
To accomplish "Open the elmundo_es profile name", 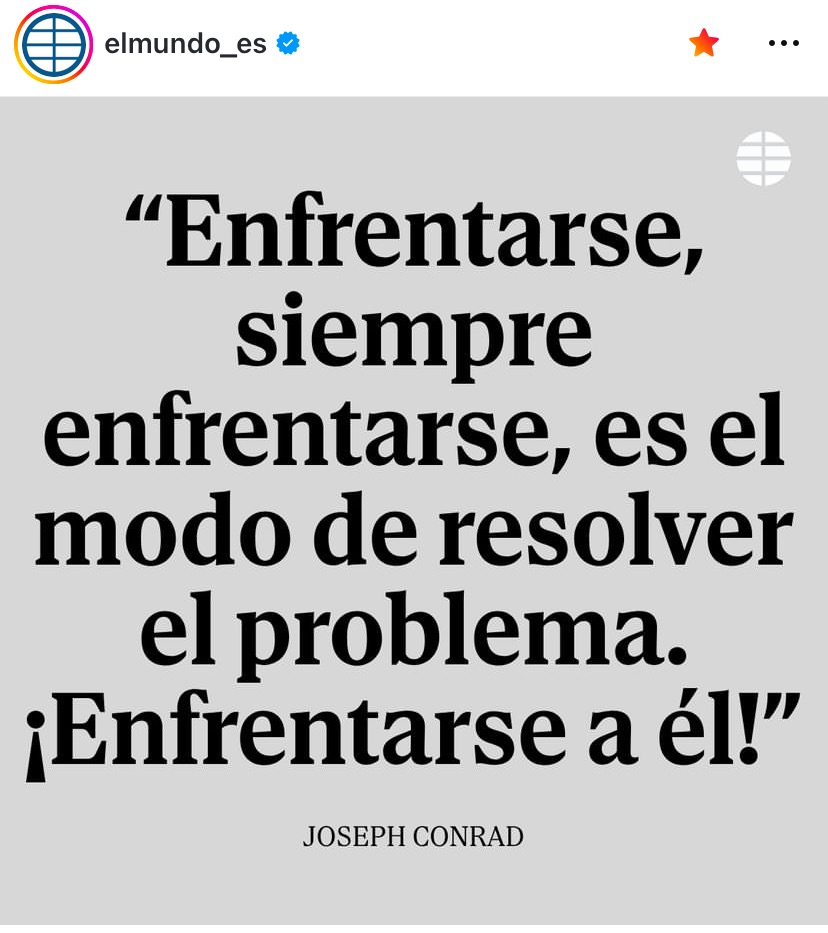I will (185, 44).
